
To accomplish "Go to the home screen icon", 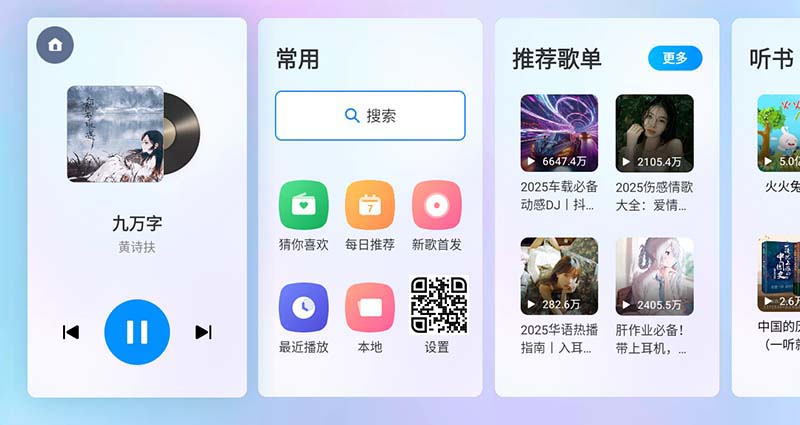I will [55, 45].
